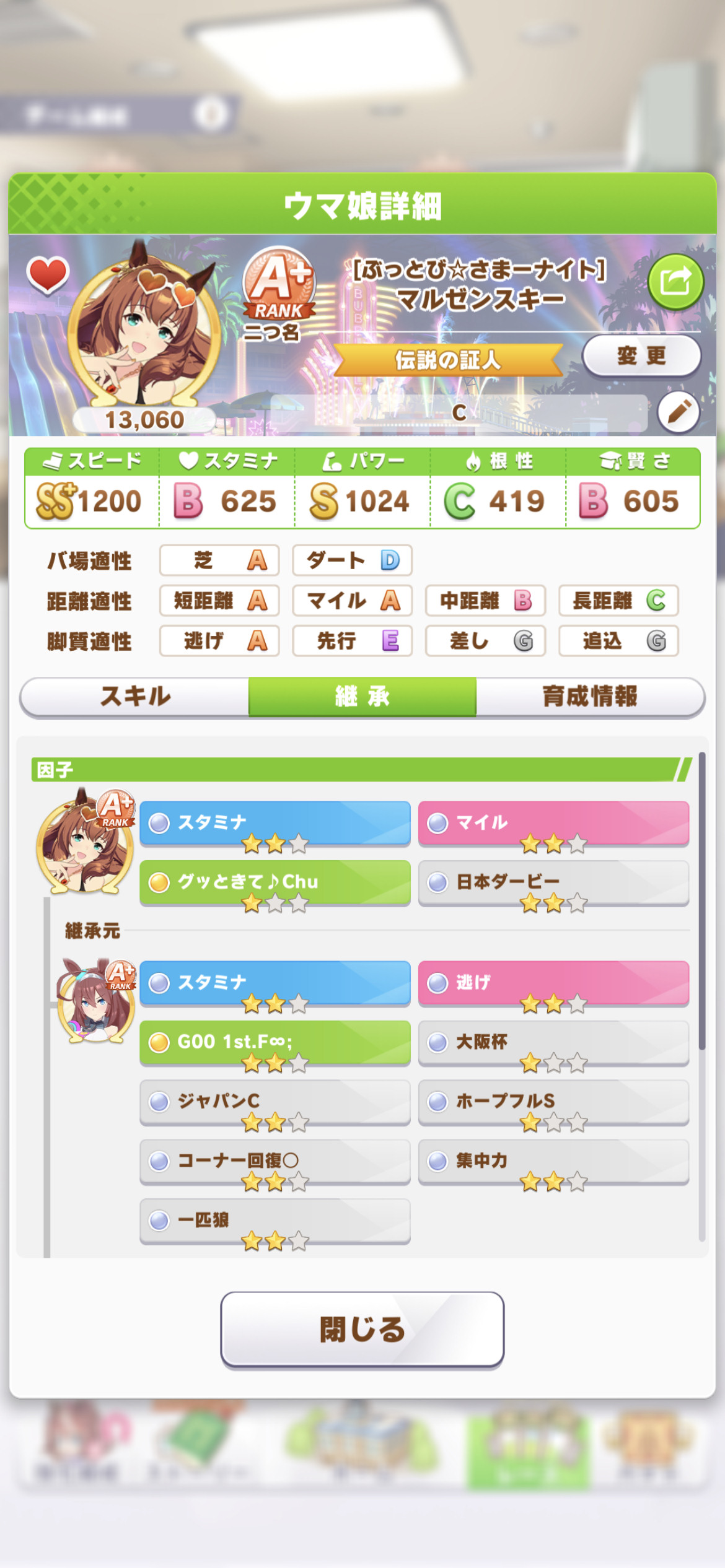
Task: Switch to the スキル tab
Action: coord(135,697)
